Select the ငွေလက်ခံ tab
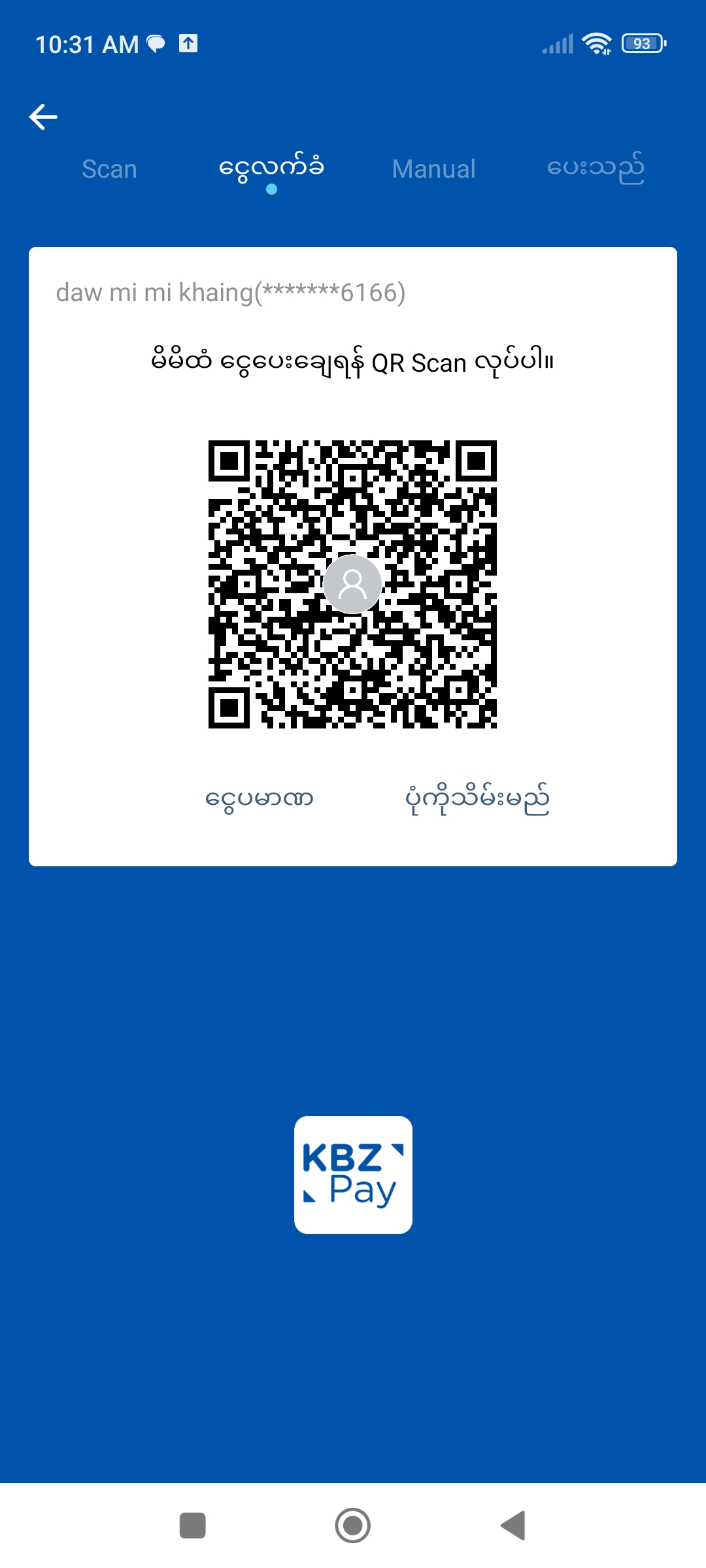706x1568 pixels. [271, 169]
